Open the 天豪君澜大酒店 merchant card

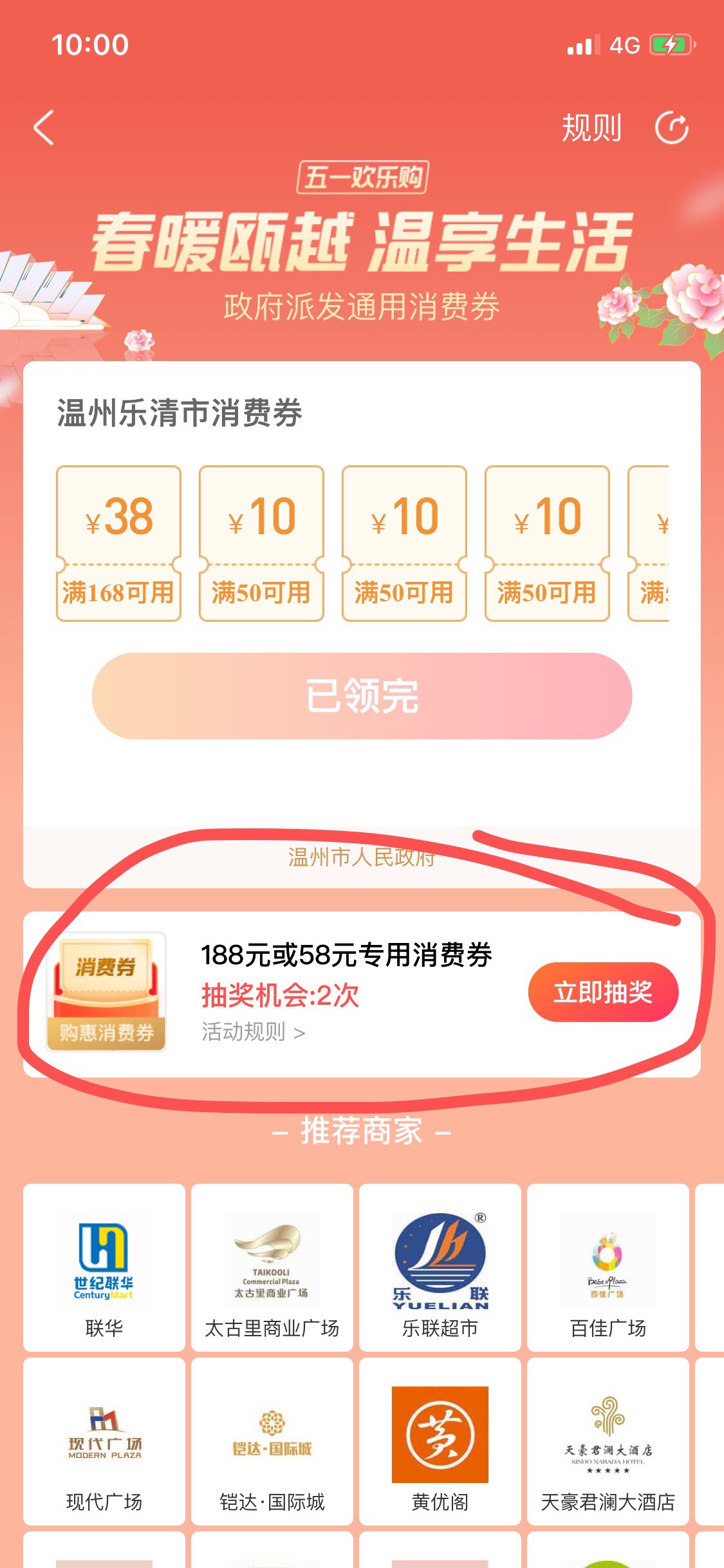click(608, 1442)
